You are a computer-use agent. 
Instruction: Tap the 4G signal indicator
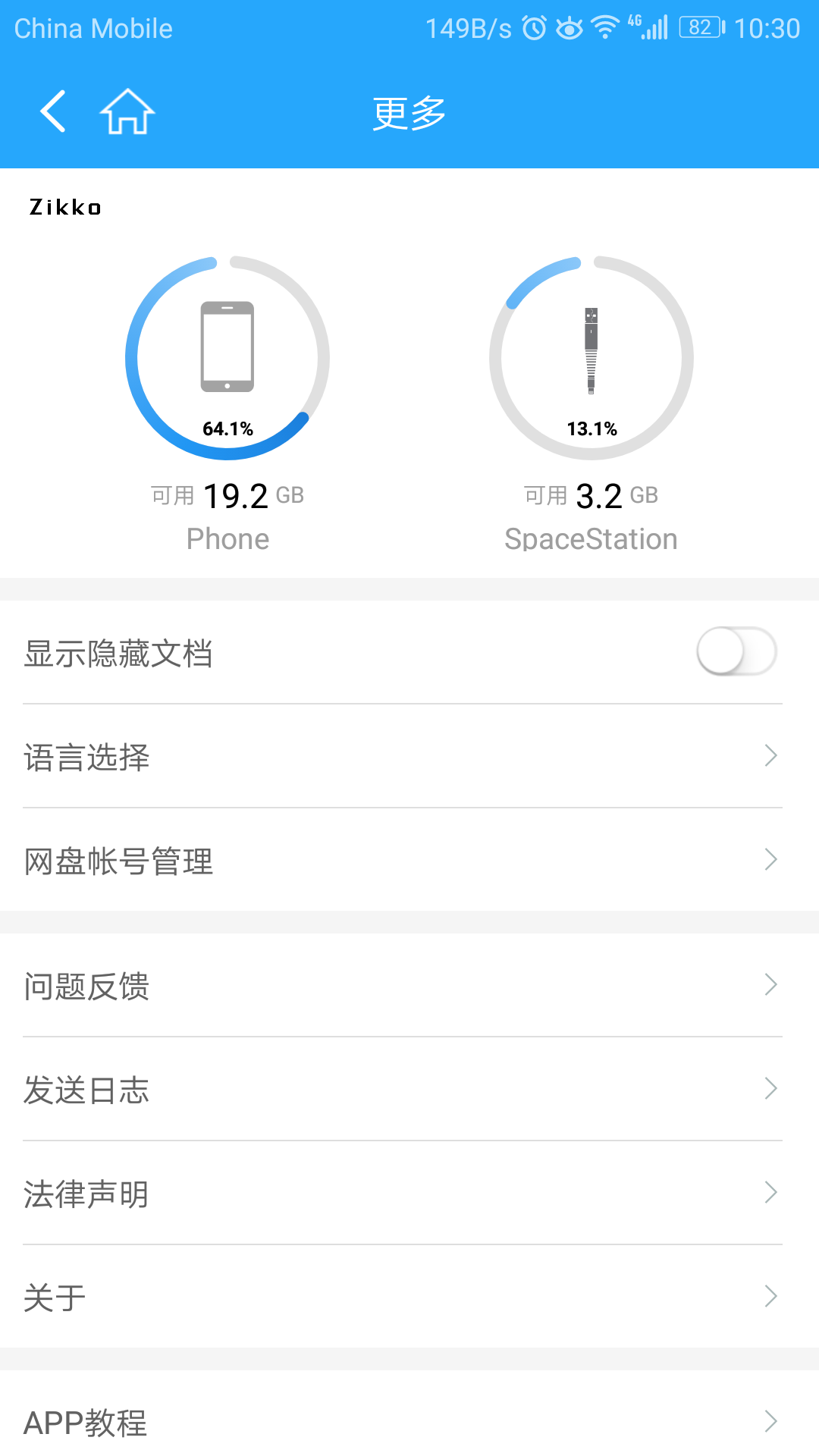(x=648, y=27)
